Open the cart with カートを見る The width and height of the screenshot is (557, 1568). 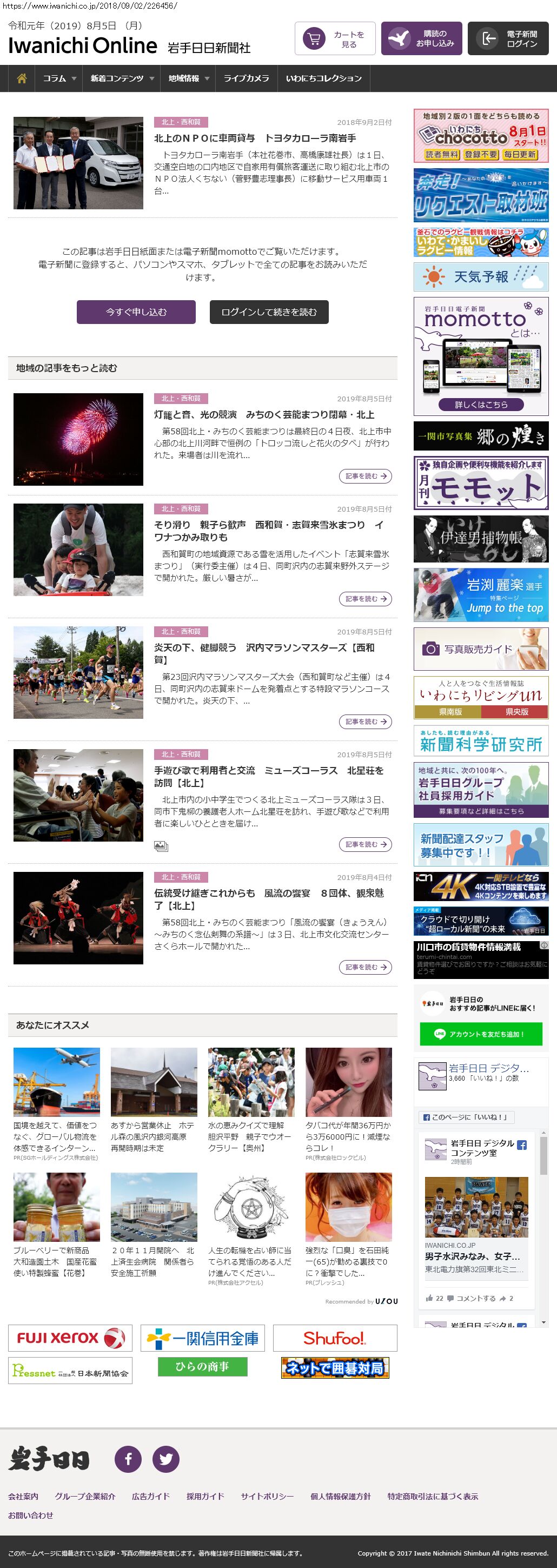335,39
